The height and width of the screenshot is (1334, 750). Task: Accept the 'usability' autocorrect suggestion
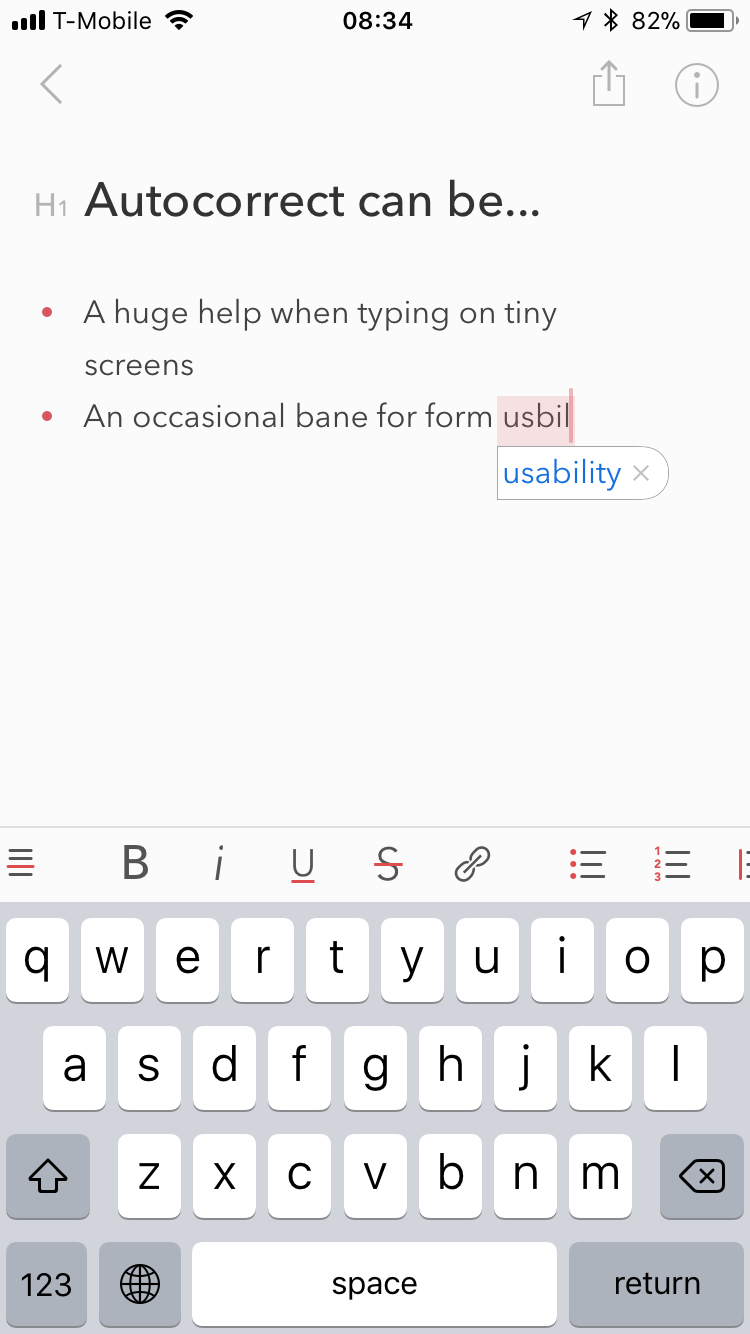click(x=561, y=473)
